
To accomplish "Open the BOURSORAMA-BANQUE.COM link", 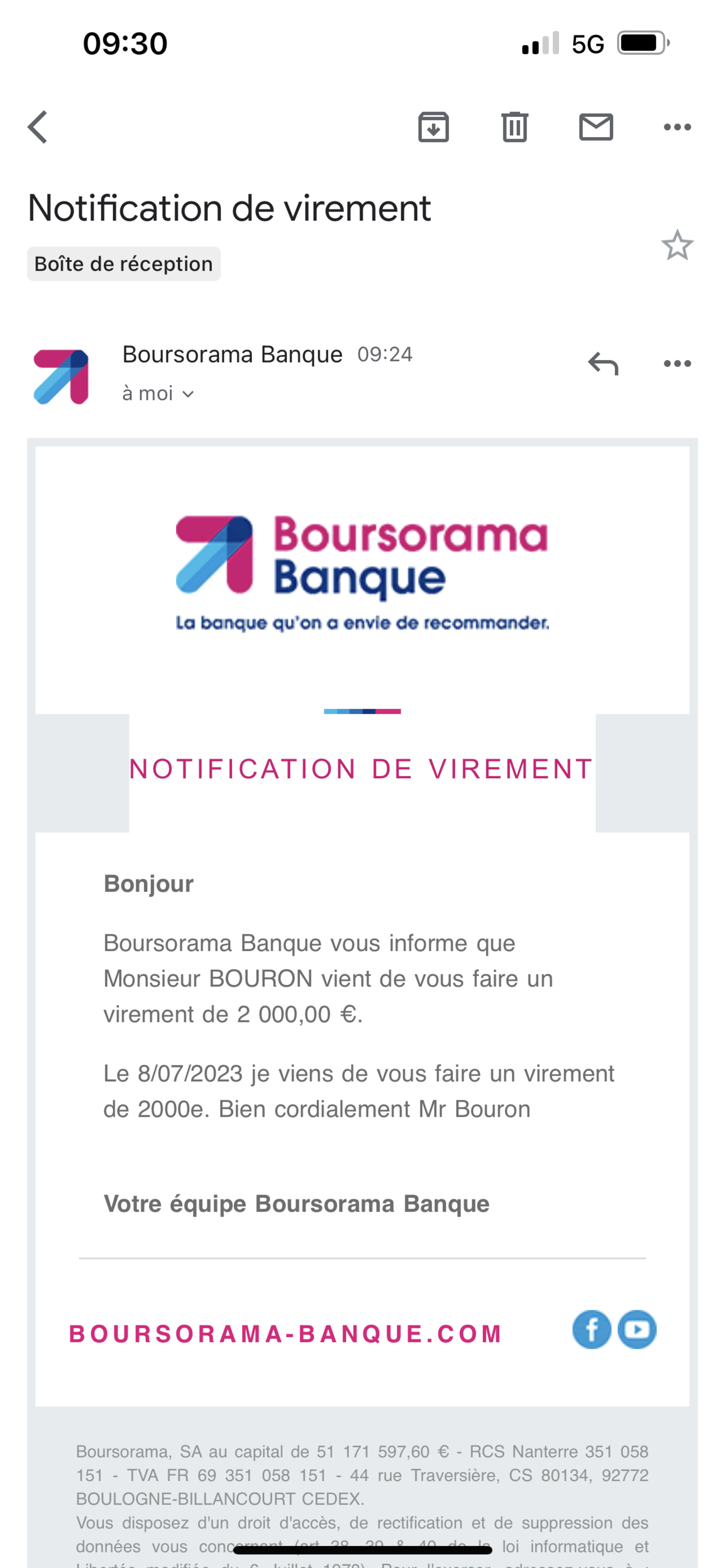I will tap(285, 1334).
